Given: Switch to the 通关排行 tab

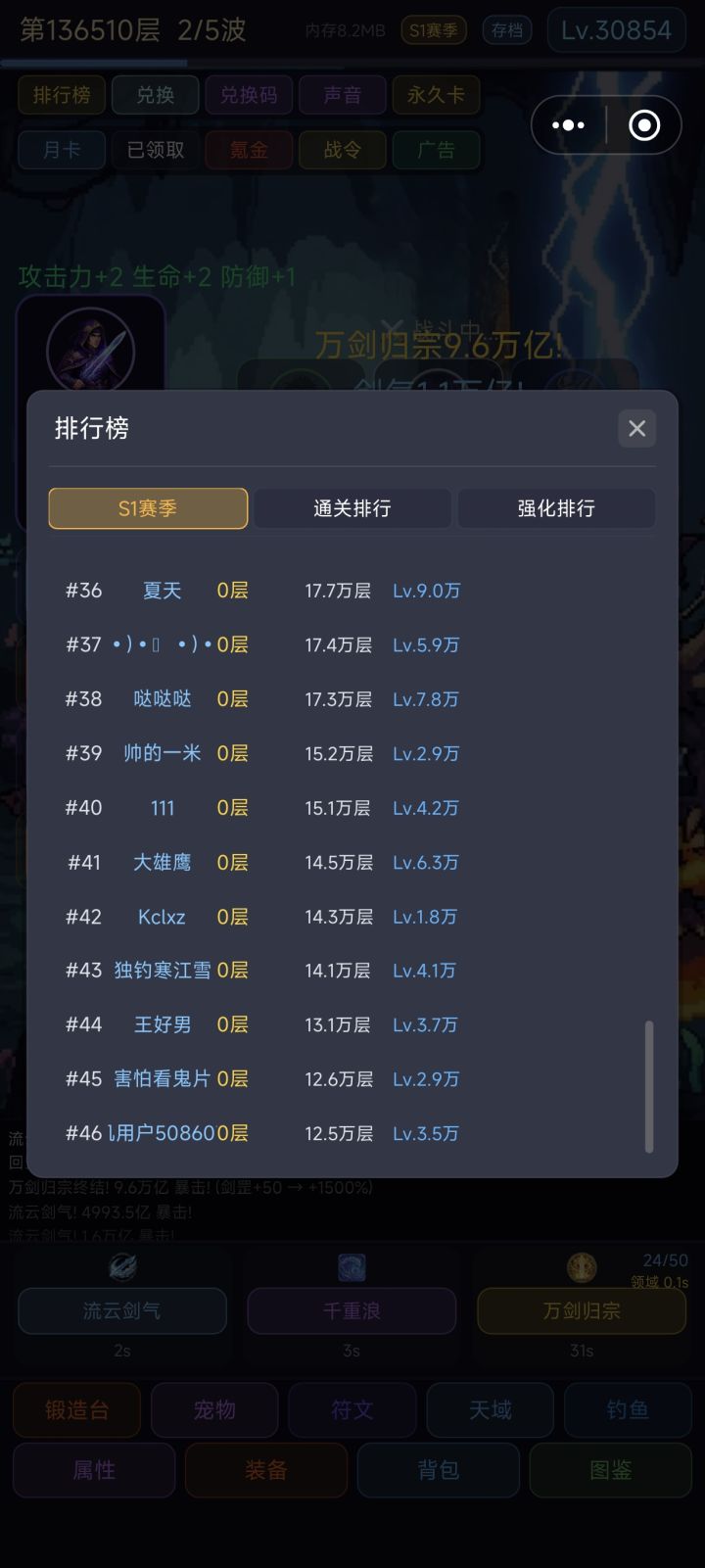Looking at the screenshot, I should pos(352,508).
